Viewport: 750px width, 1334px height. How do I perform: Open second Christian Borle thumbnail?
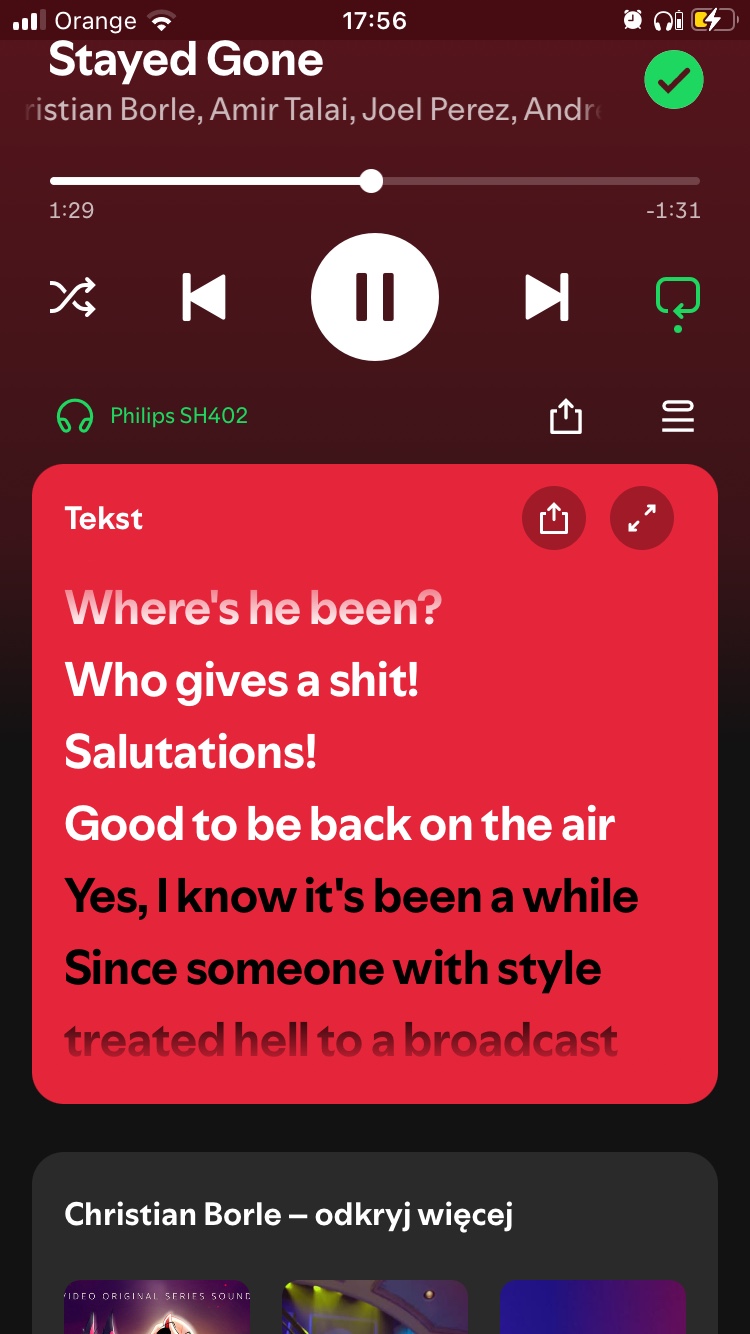tap(375, 1306)
